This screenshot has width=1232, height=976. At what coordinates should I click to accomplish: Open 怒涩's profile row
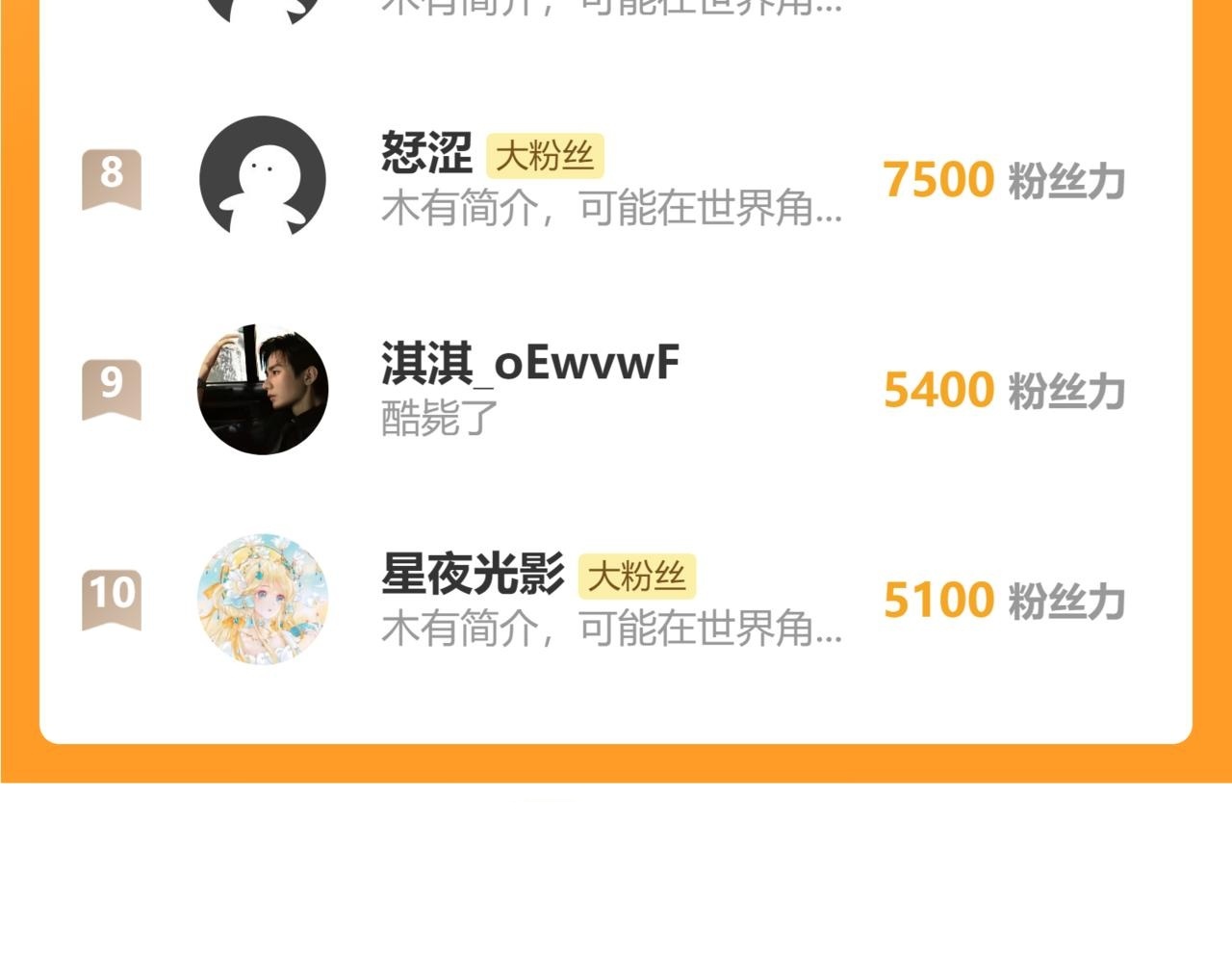pos(616,179)
